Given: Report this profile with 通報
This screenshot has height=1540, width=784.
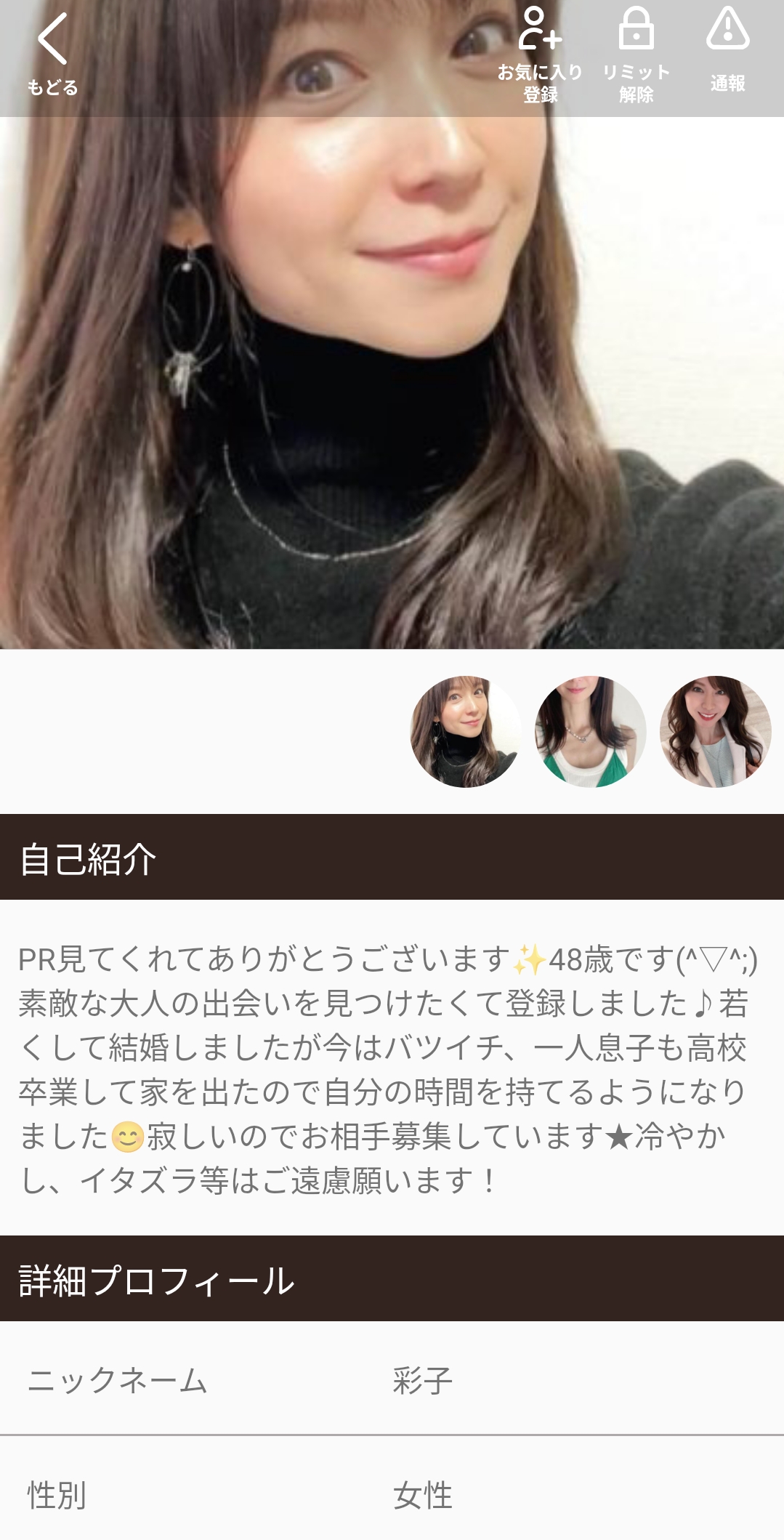Looking at the screenshot, I should (x=727, y=51).
